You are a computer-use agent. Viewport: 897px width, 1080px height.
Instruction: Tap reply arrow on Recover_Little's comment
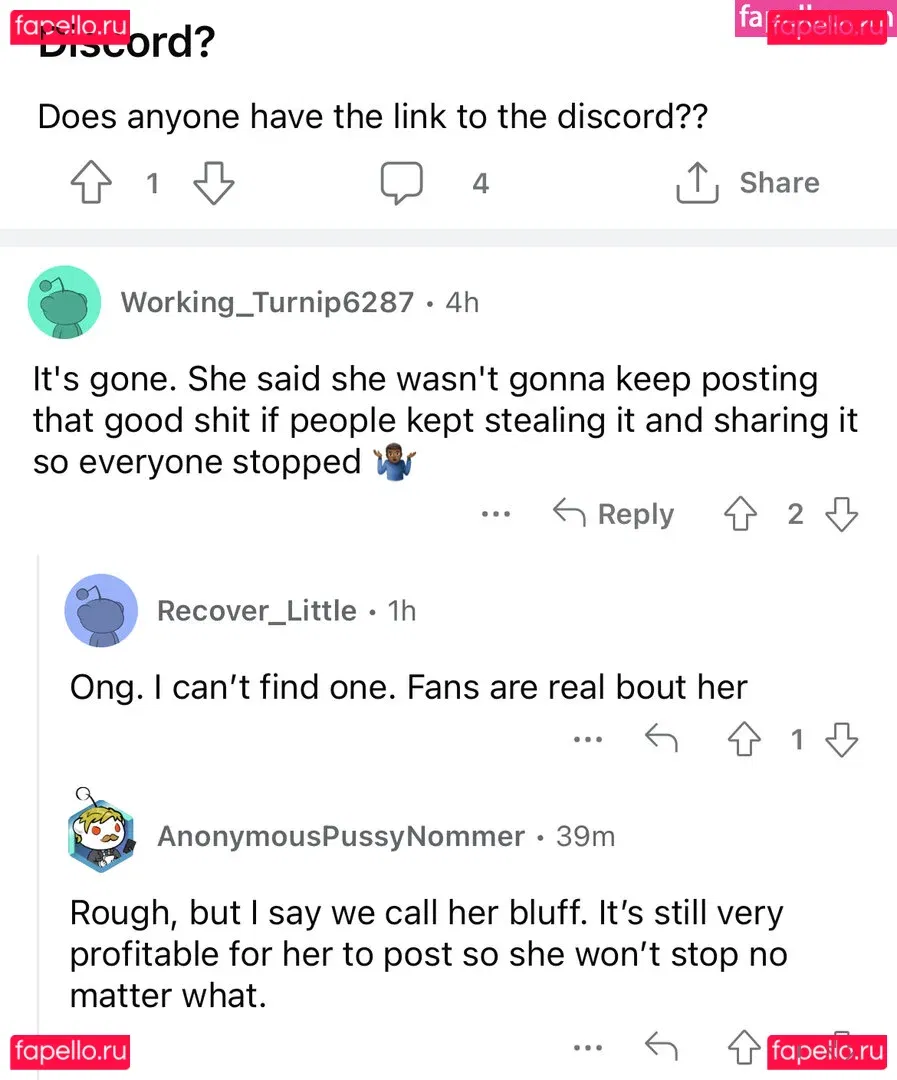[x=660, y=740]
